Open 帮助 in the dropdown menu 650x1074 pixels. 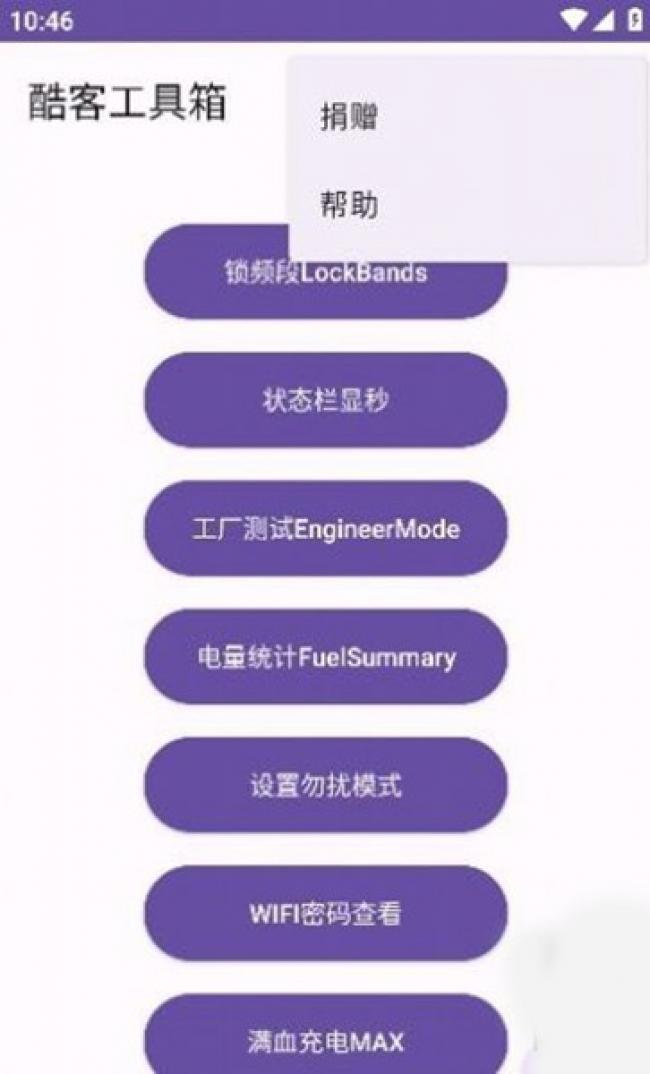(x=349, y=206)
